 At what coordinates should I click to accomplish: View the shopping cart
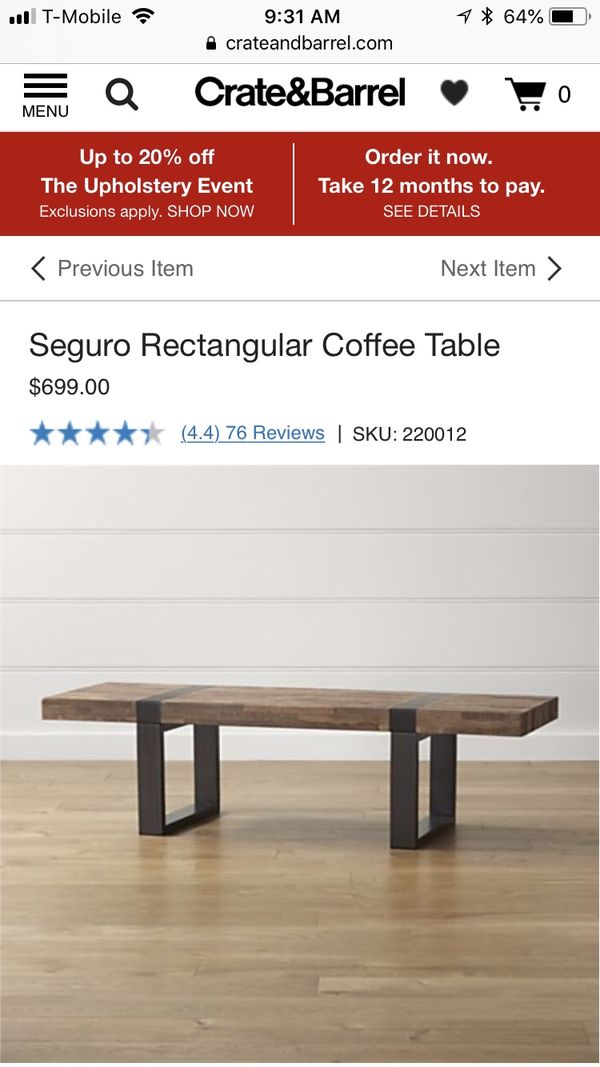click(536, 95)
